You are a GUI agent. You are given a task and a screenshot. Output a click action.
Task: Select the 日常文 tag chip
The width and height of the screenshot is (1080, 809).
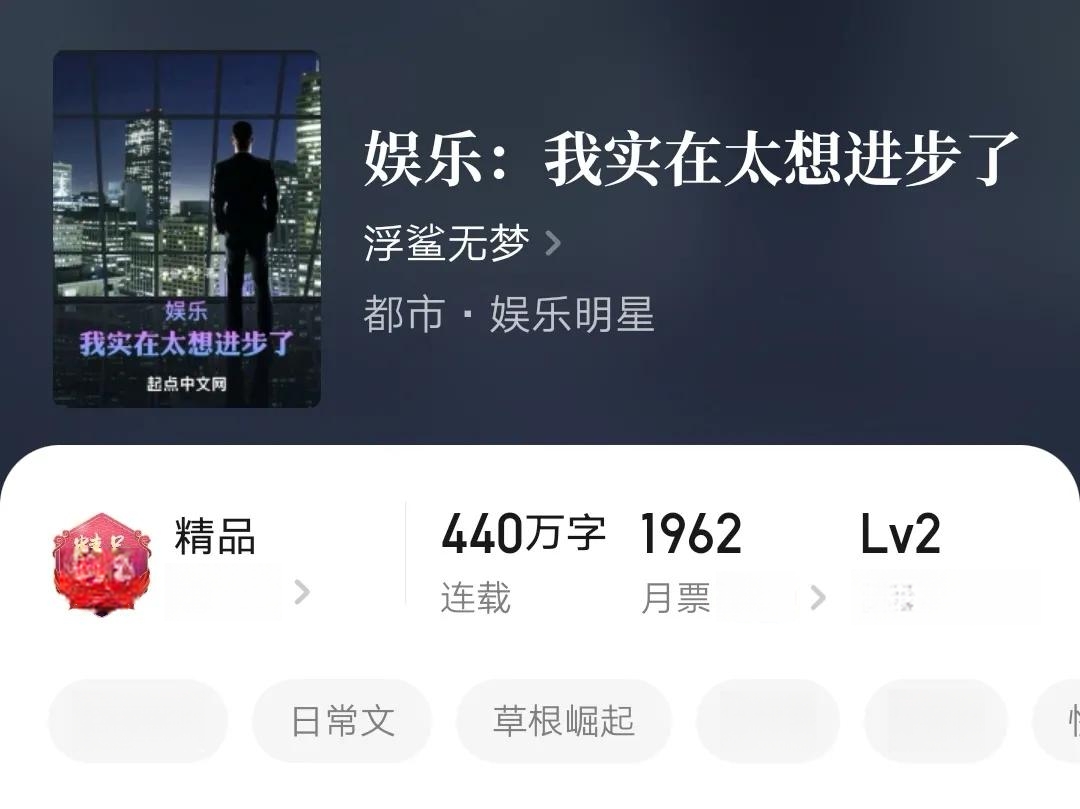(342, 721)
